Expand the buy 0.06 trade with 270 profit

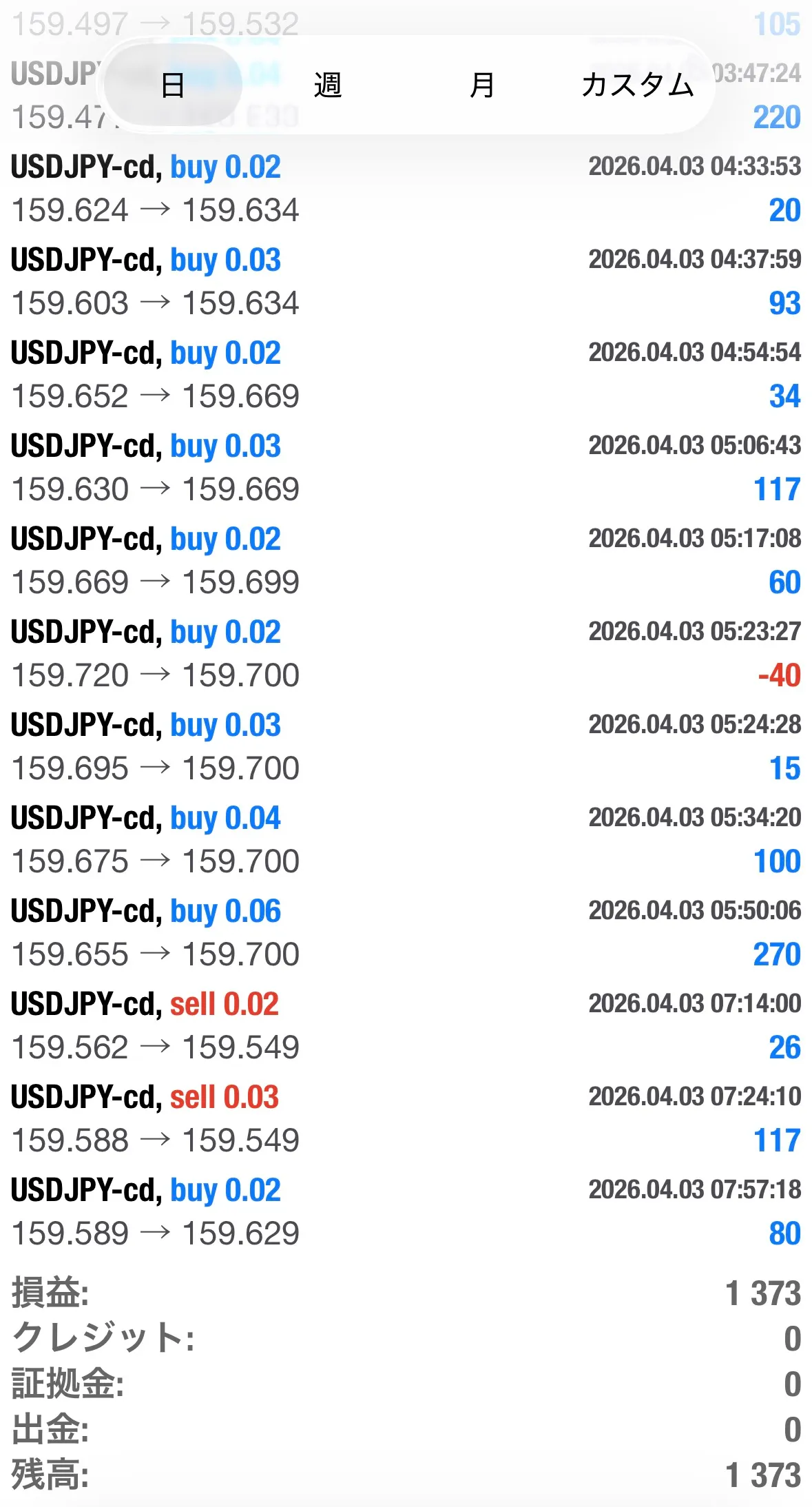tap(406, 932)
